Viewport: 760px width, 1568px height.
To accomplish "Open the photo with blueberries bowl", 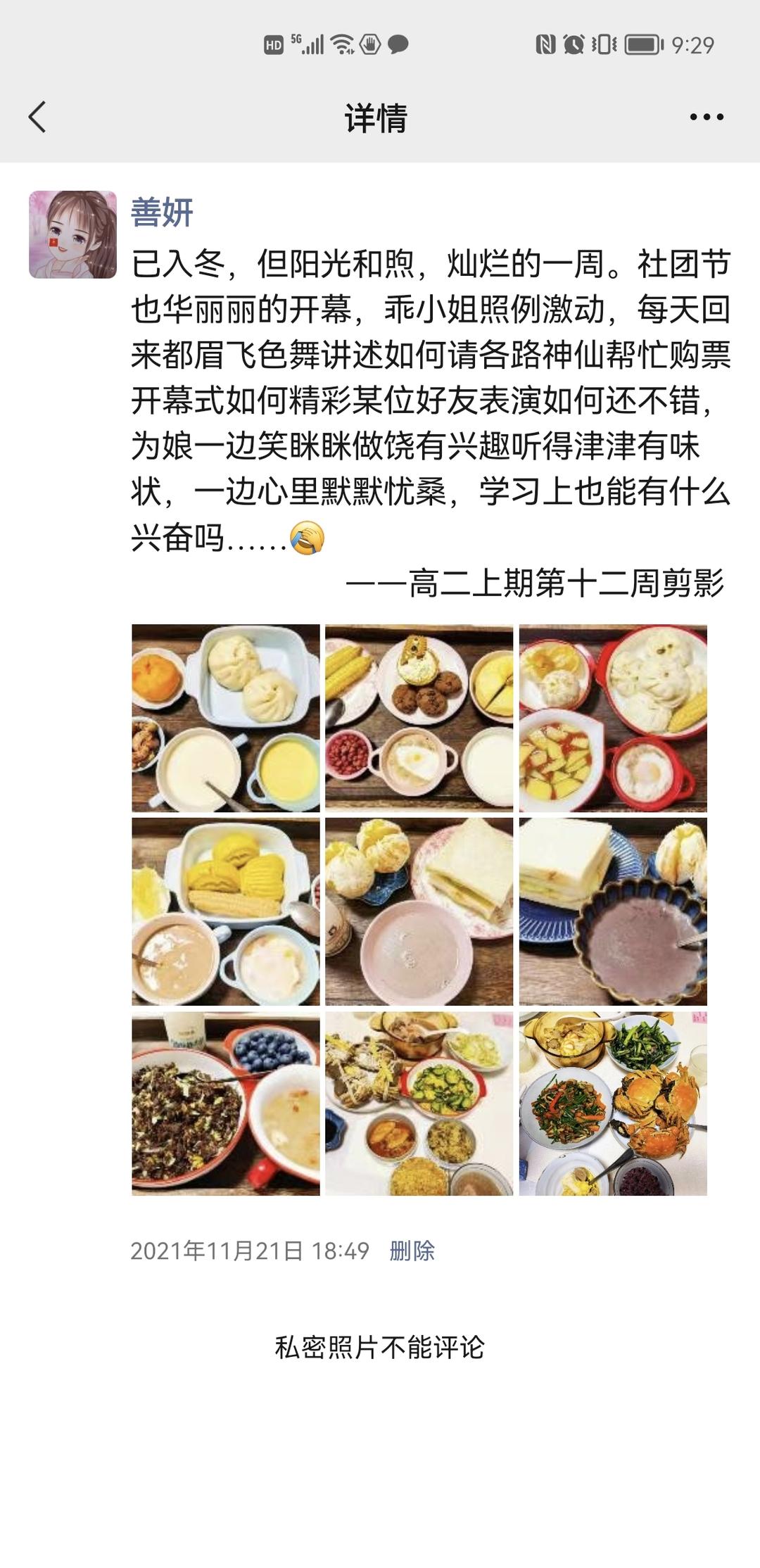I will (x=225, y=1101).
